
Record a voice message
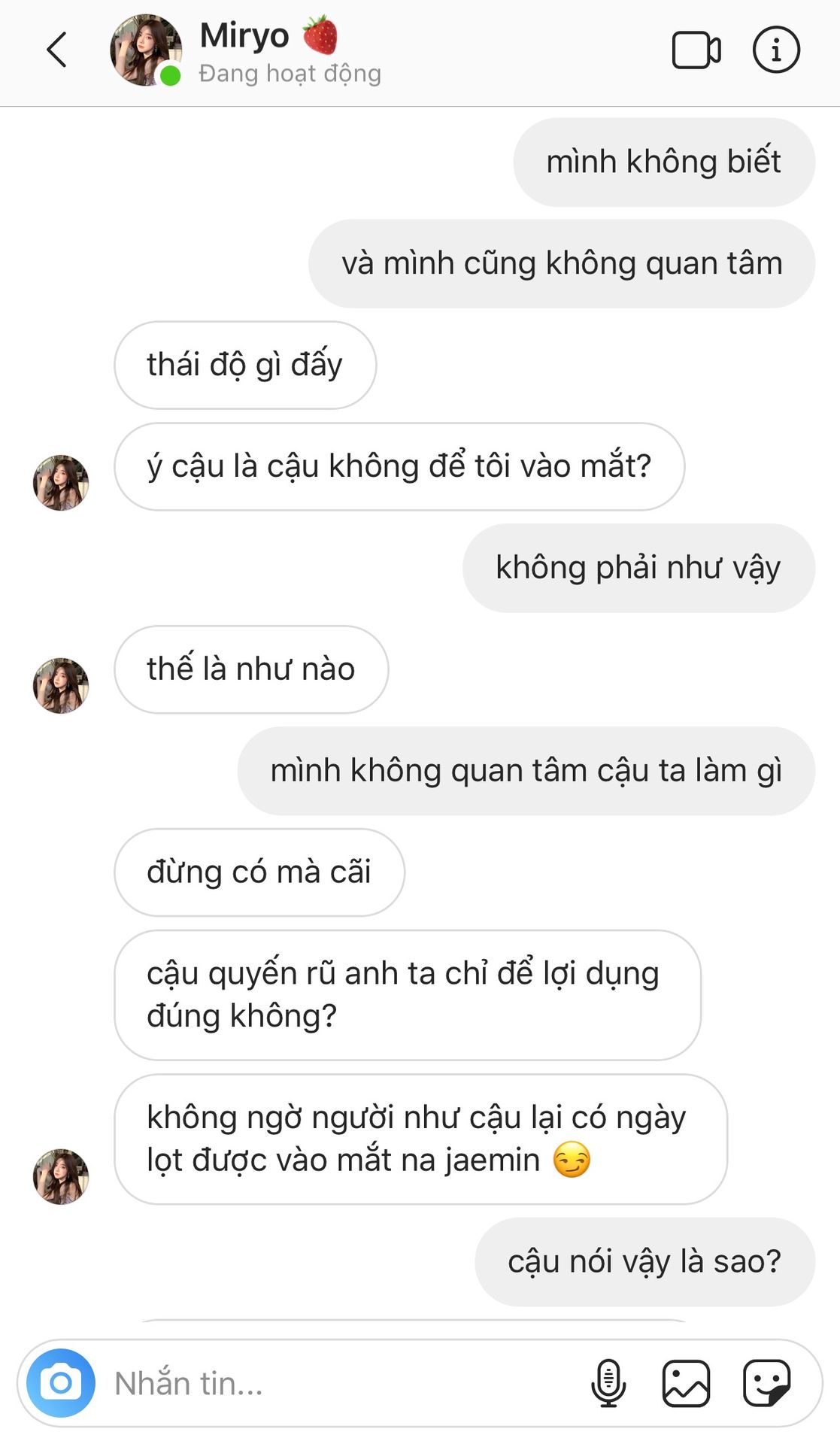(x=608, y=1382)
